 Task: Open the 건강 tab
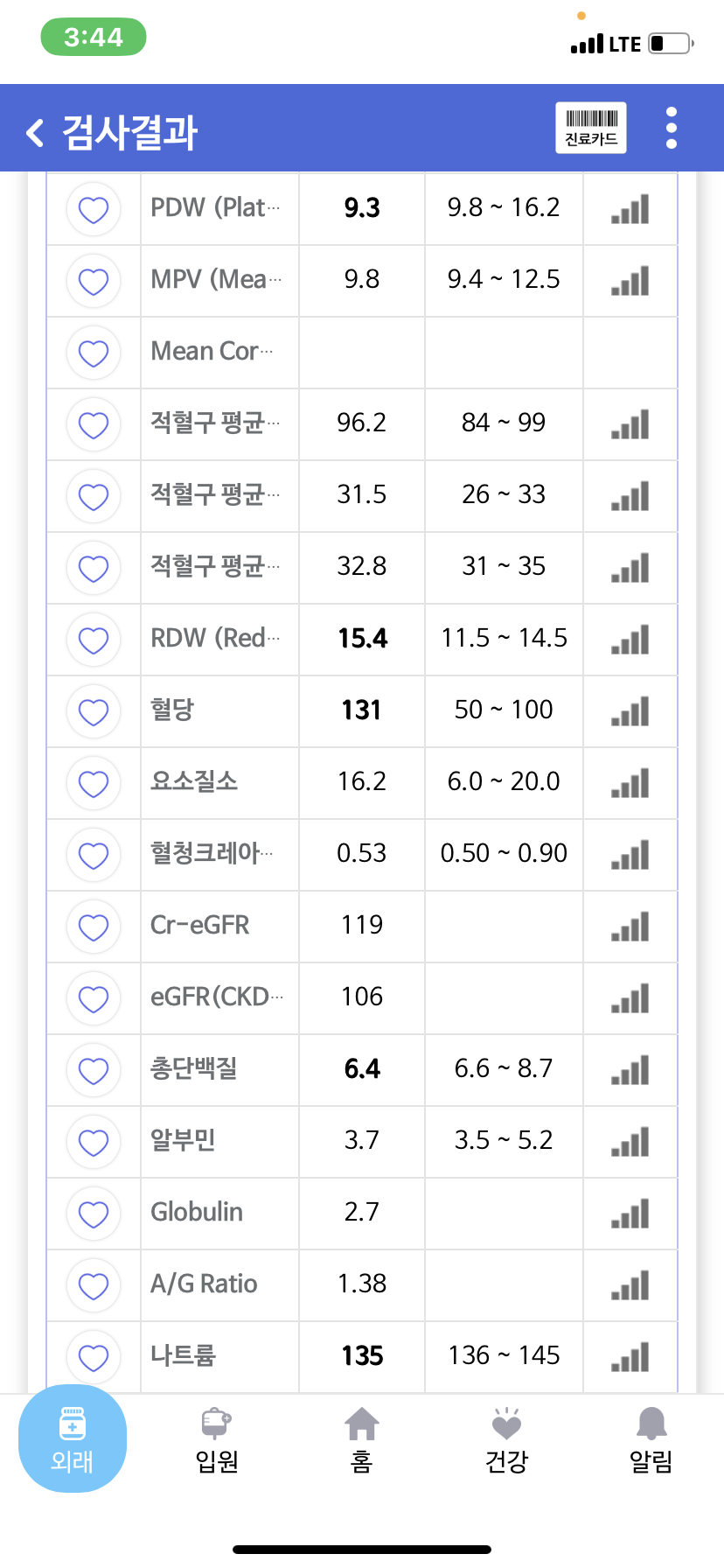pyautogui.click(x=506, y=1440)
